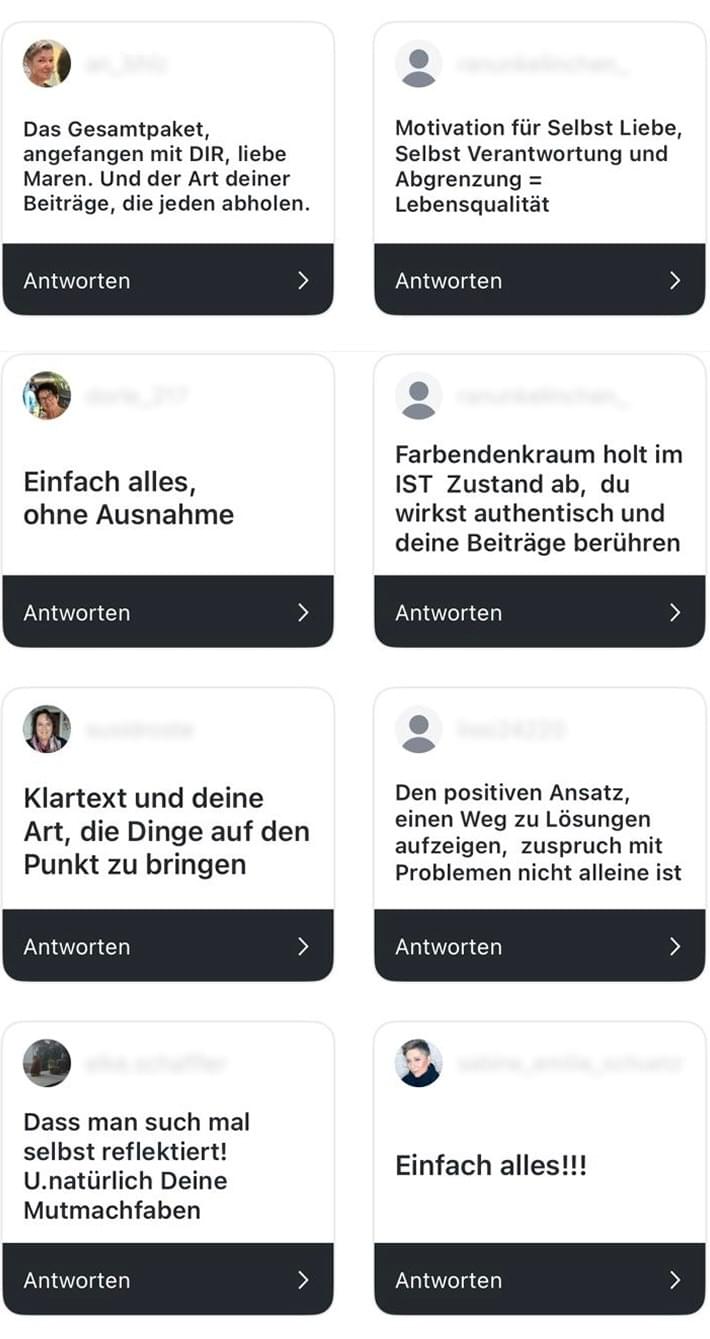This screenshot has width=710, height=1339.
Task: Tap Antworten under 'Motivation für Selbst Liebe'
Action: (539, 280)
